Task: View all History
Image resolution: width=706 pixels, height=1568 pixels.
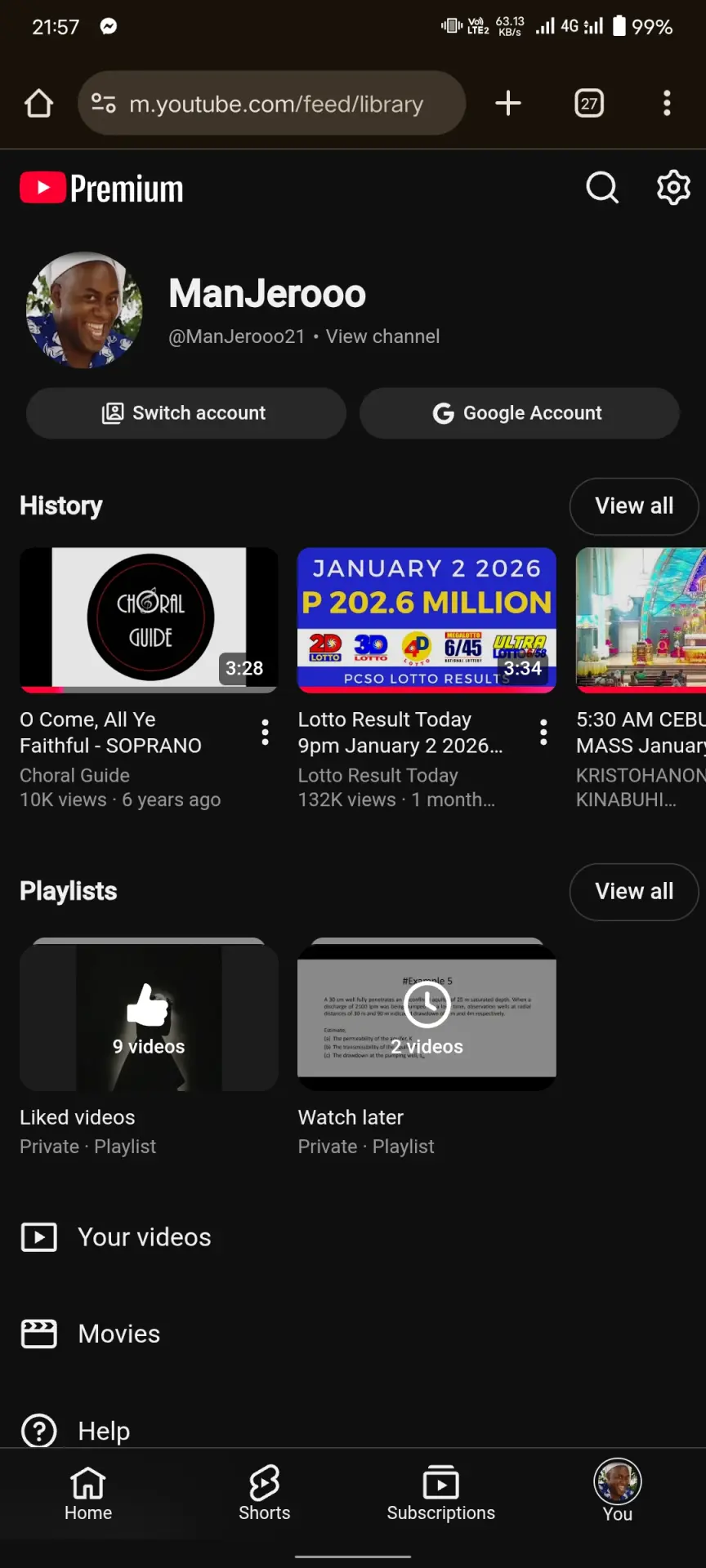Action: tap(634, 506)
